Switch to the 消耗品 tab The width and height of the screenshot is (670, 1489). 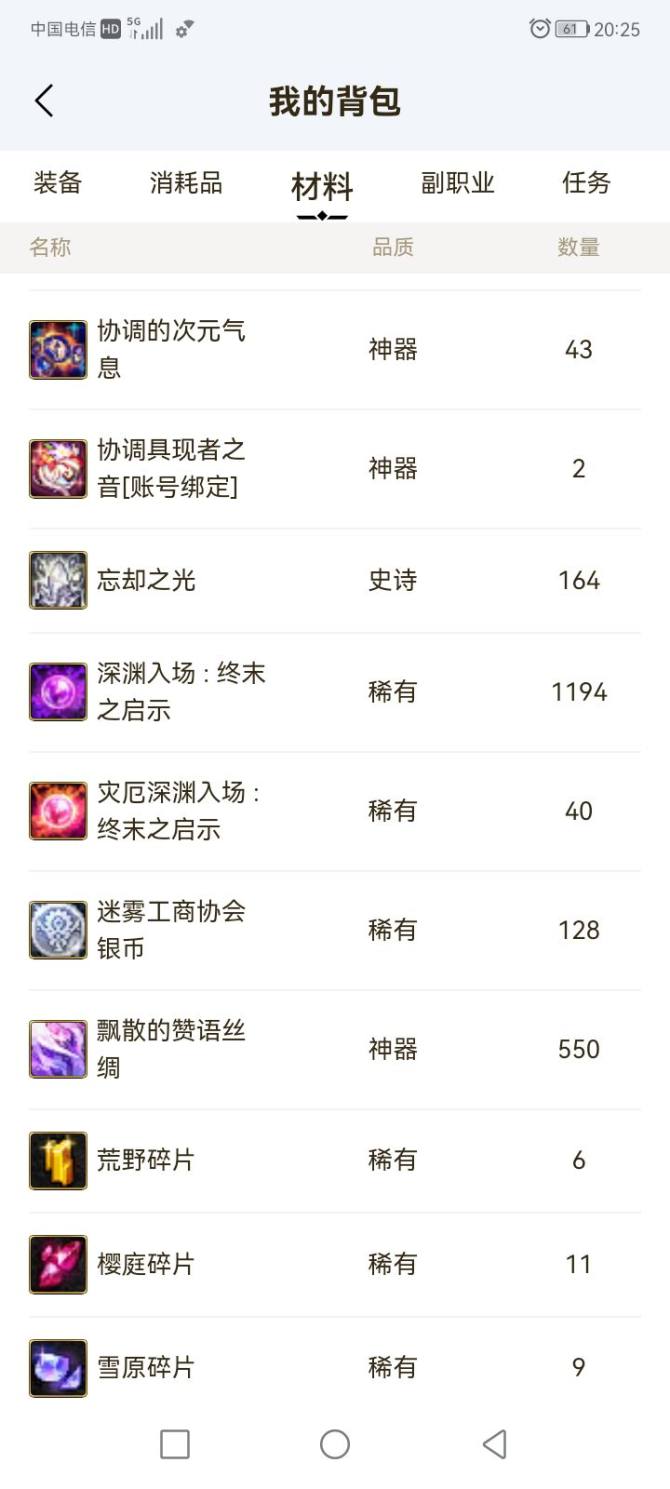[186, 183]
